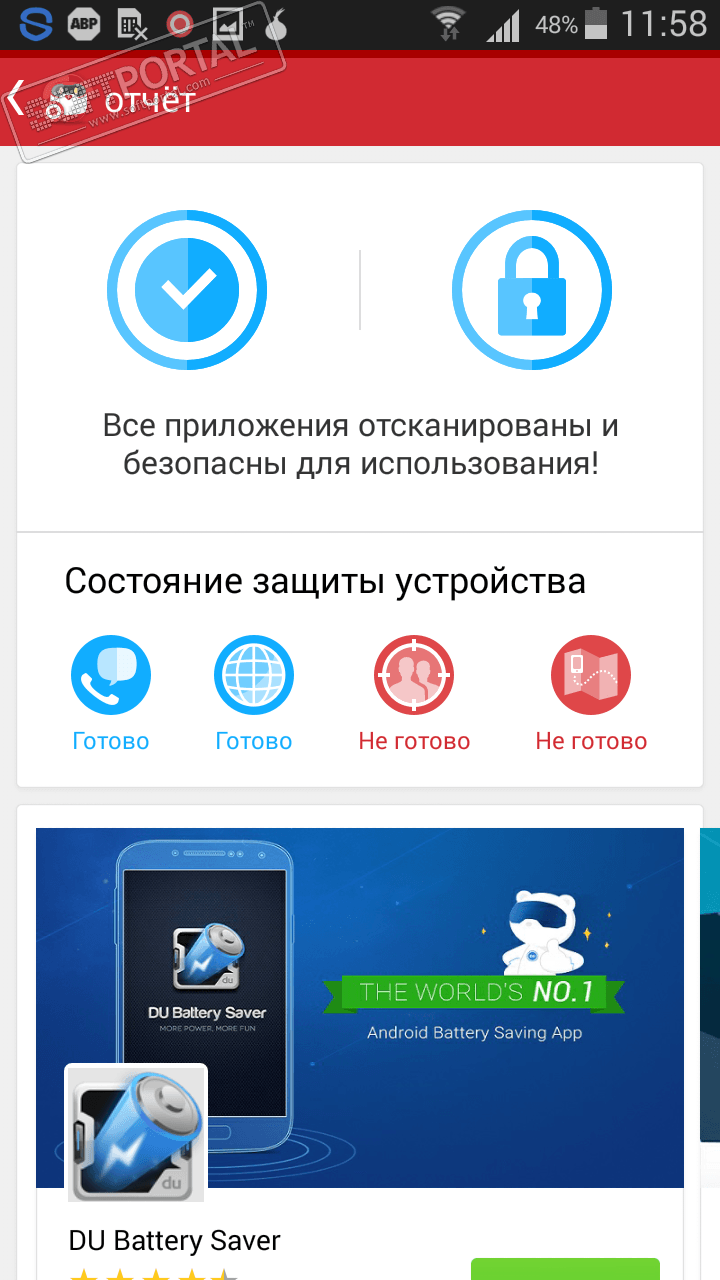
Task: Open the DU Battery Saver ad card
Action: click(x=360, y=1007)
